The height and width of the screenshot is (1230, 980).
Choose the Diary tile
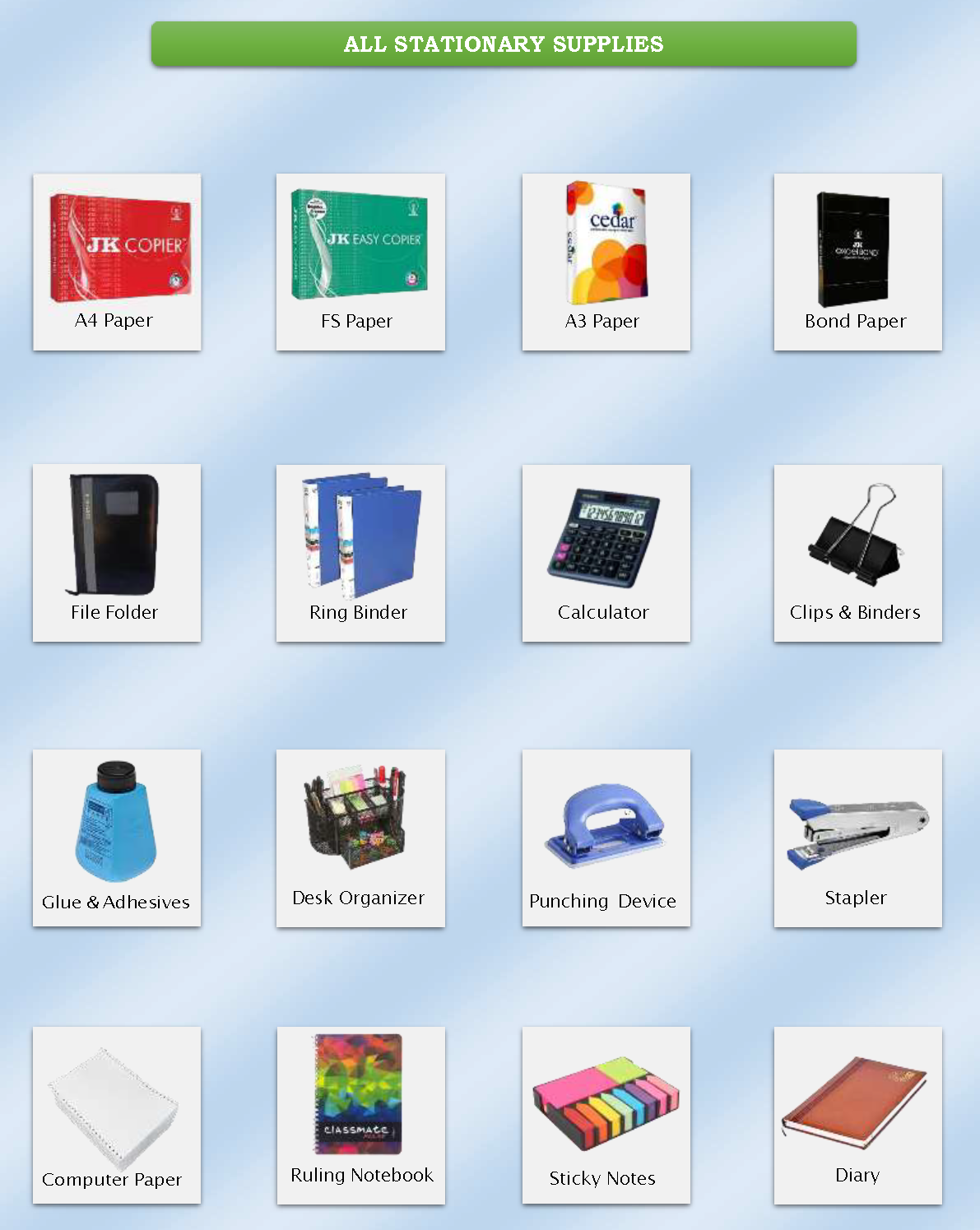coord(857,1115)
